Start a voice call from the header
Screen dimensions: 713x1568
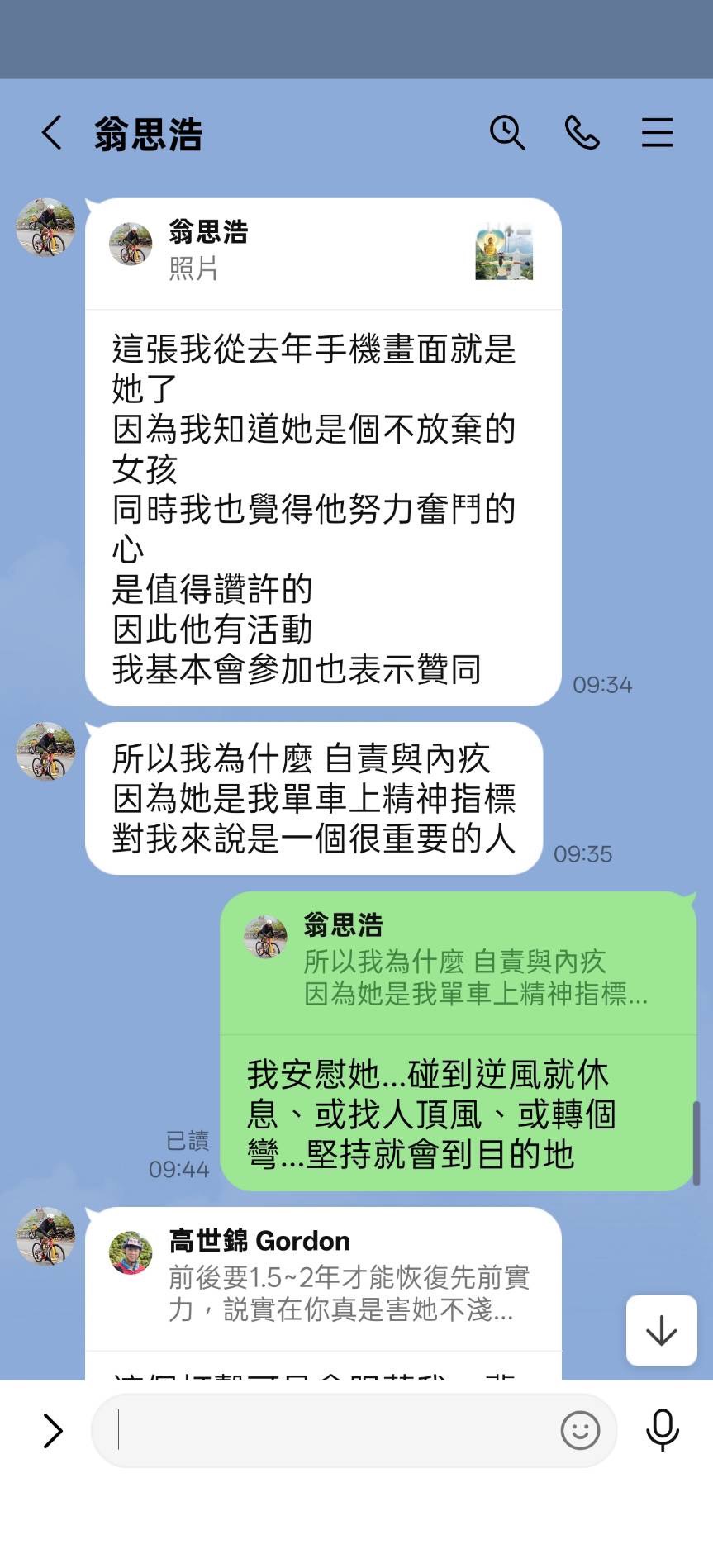click(x=582, y=132)
